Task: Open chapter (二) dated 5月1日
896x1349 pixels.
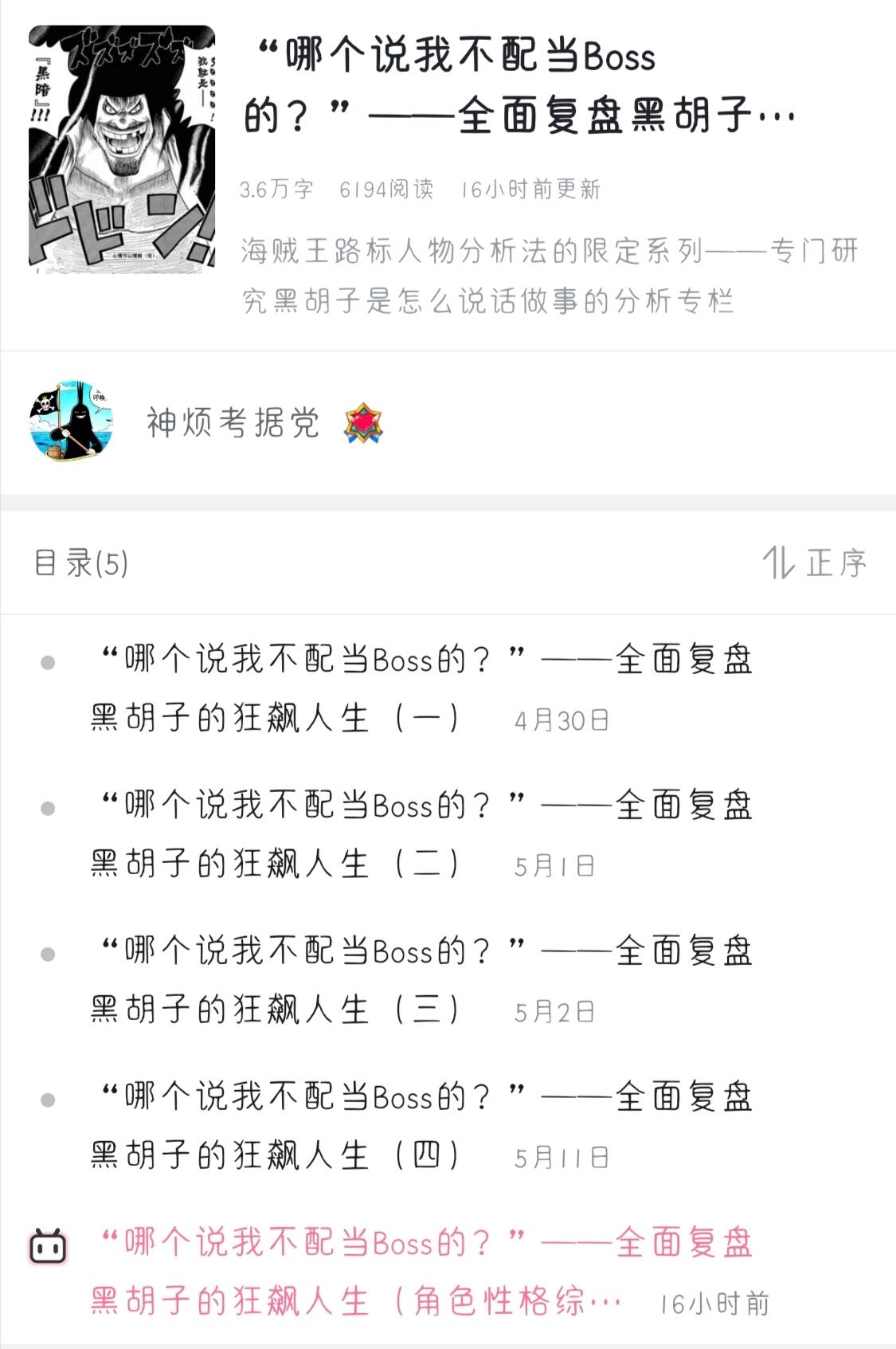Action: (448, 834)
